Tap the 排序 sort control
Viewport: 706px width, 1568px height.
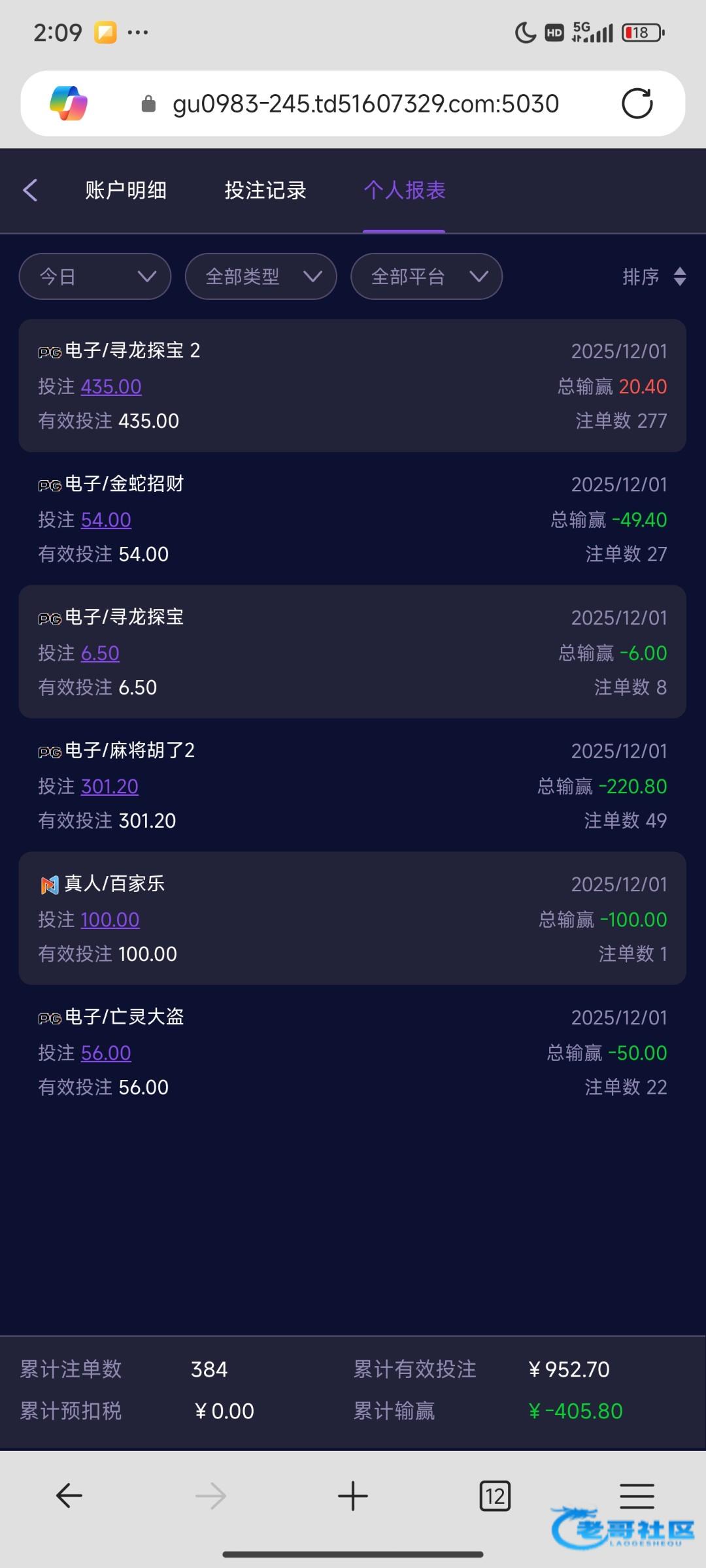(x=654, y=276)
